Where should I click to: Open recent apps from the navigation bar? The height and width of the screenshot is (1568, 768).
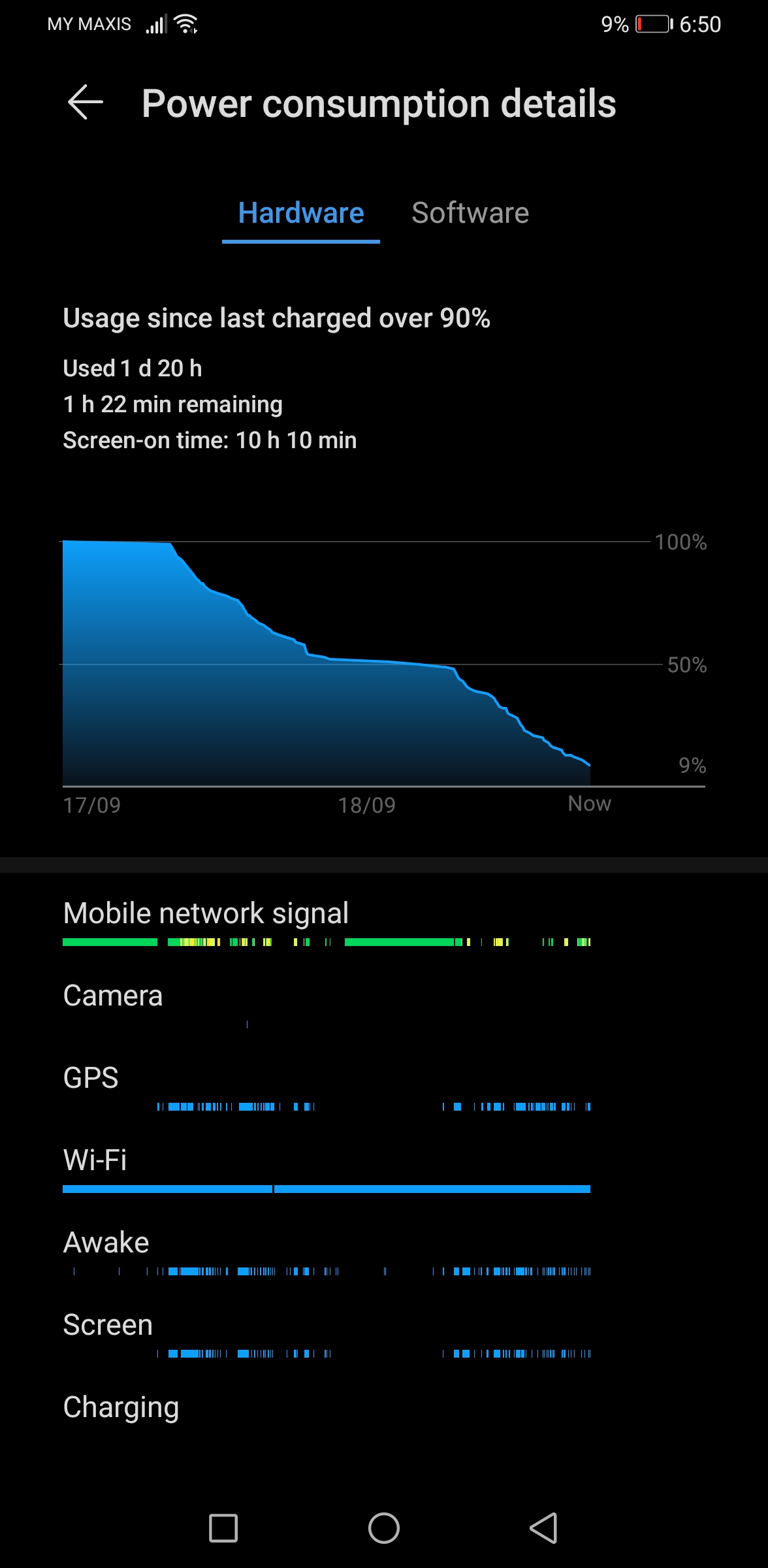point(223,1528)
